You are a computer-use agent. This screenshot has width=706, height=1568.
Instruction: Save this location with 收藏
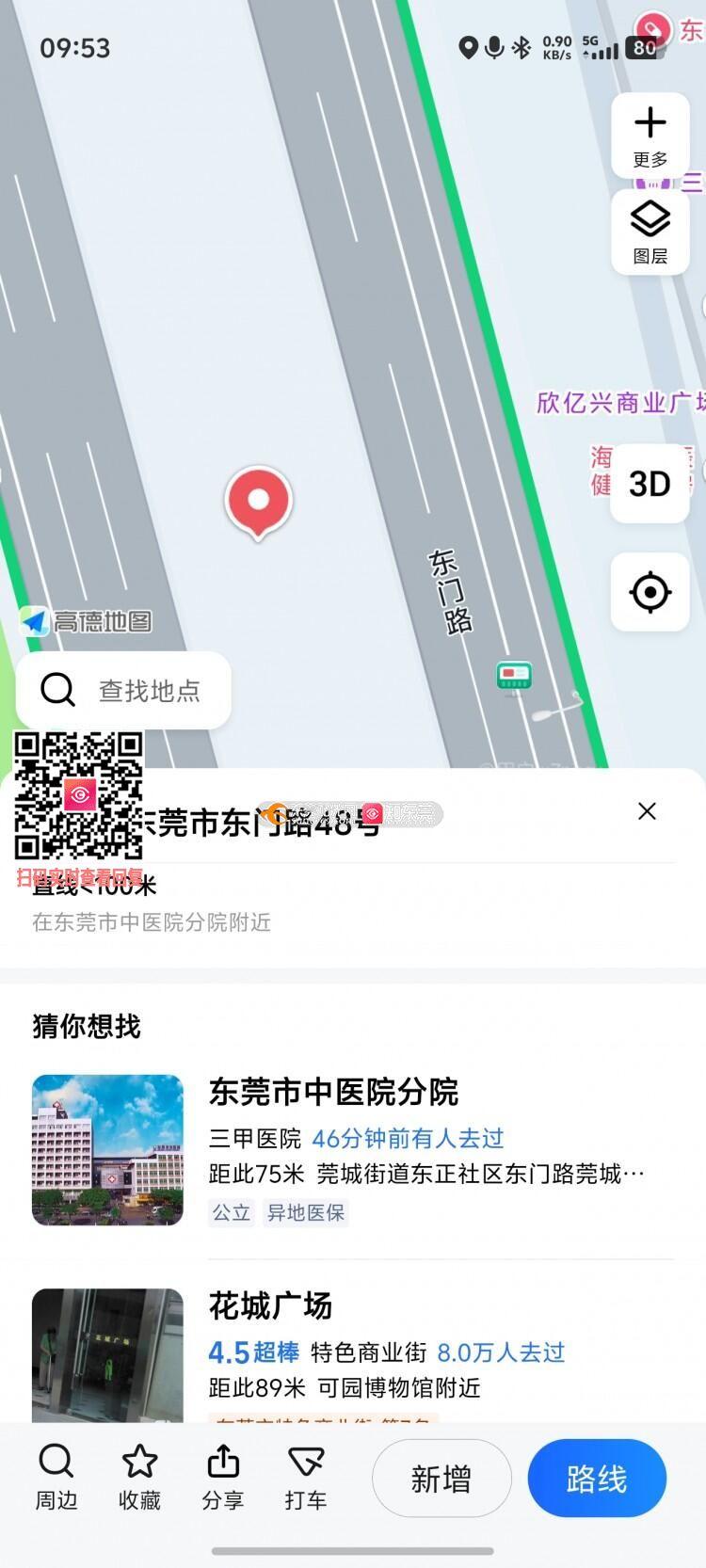coord(139,1476)
